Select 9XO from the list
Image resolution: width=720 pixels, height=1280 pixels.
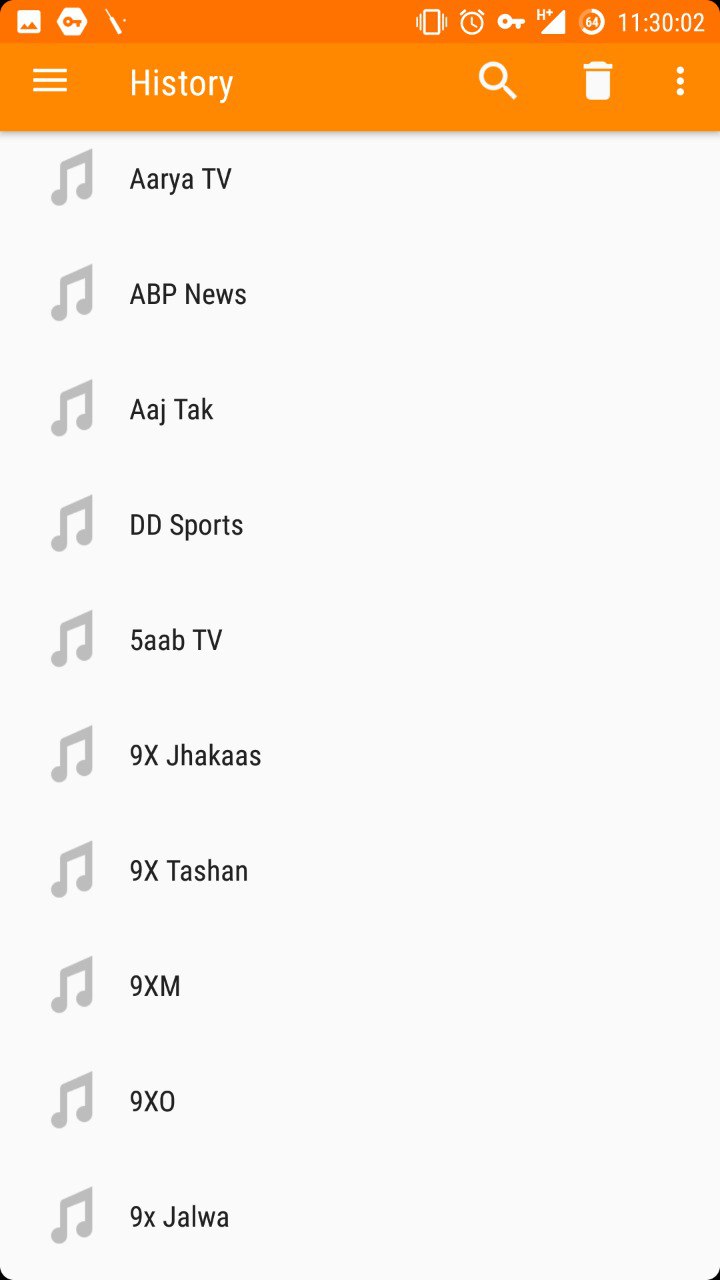(360, 1102)
